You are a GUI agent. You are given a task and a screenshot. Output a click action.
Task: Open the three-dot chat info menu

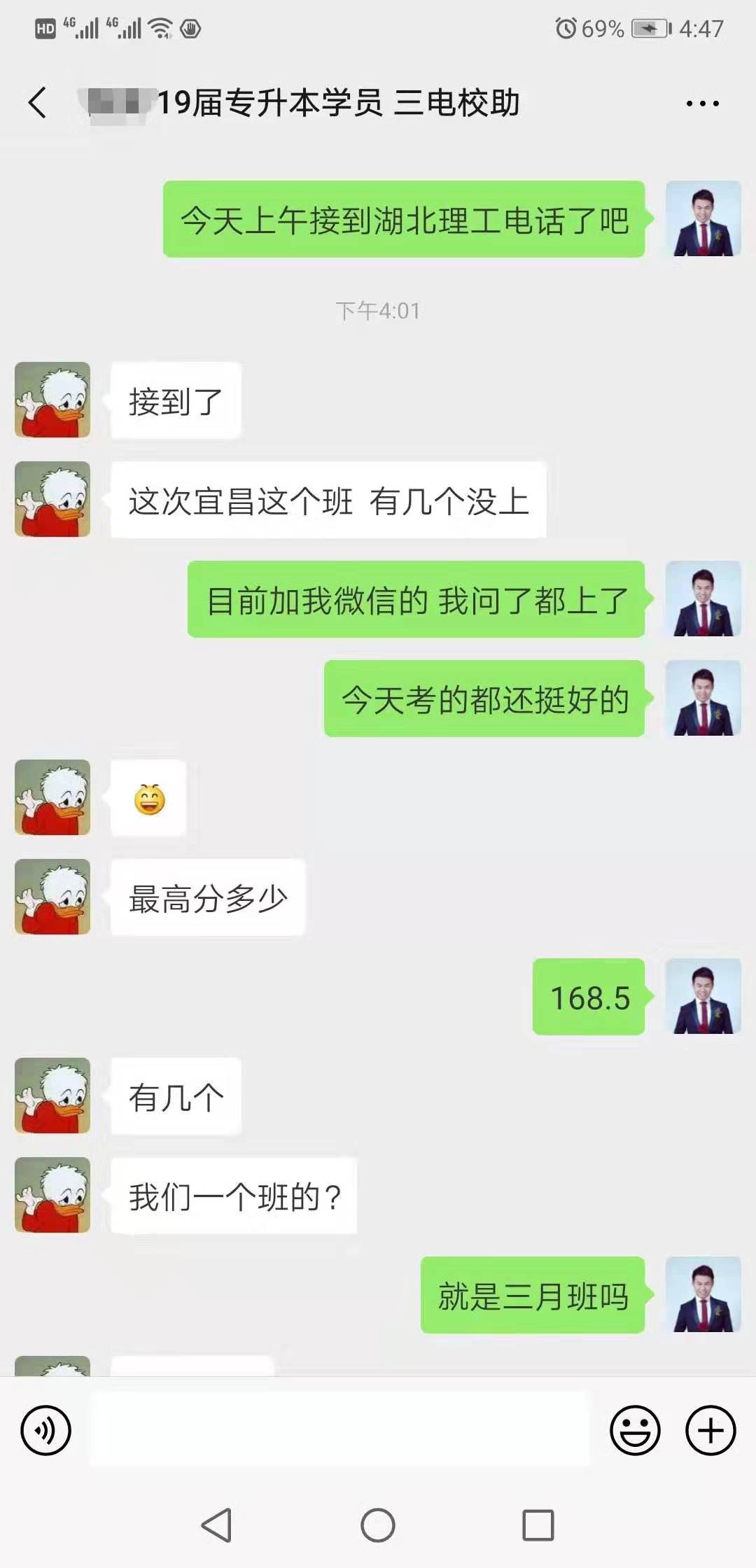pos(702,104)
